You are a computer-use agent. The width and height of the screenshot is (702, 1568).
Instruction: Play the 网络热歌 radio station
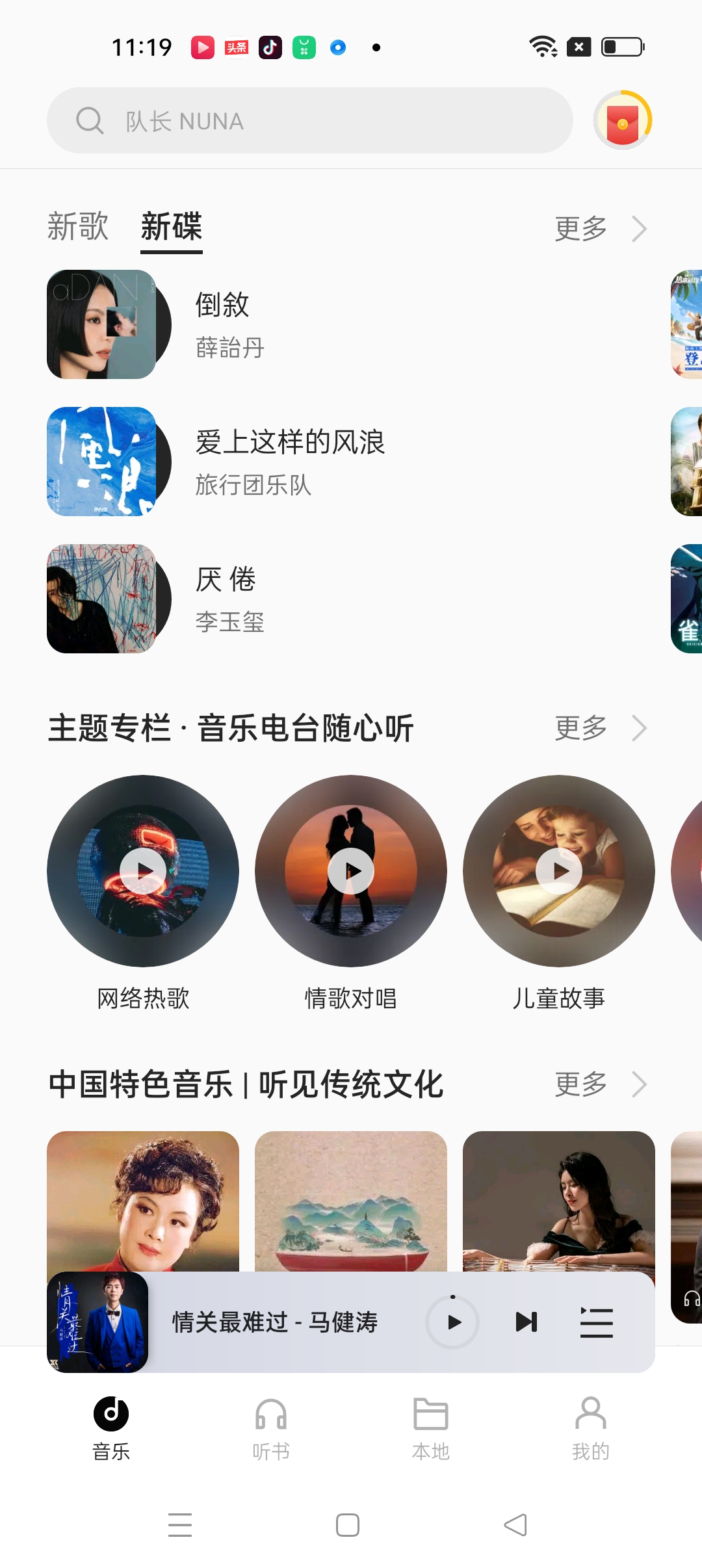click(143, 871)
